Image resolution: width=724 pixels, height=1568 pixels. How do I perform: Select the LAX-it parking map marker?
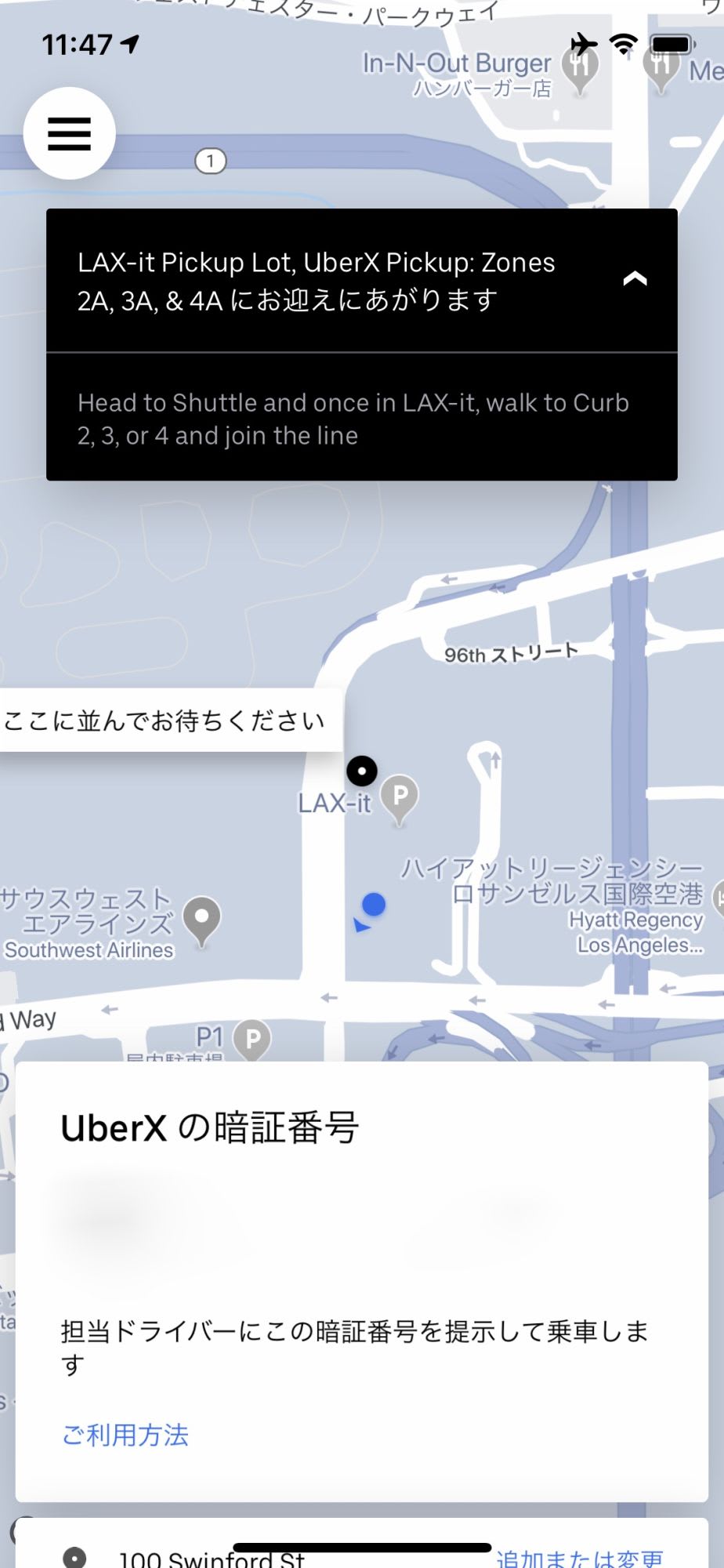(x=400, y=798)
